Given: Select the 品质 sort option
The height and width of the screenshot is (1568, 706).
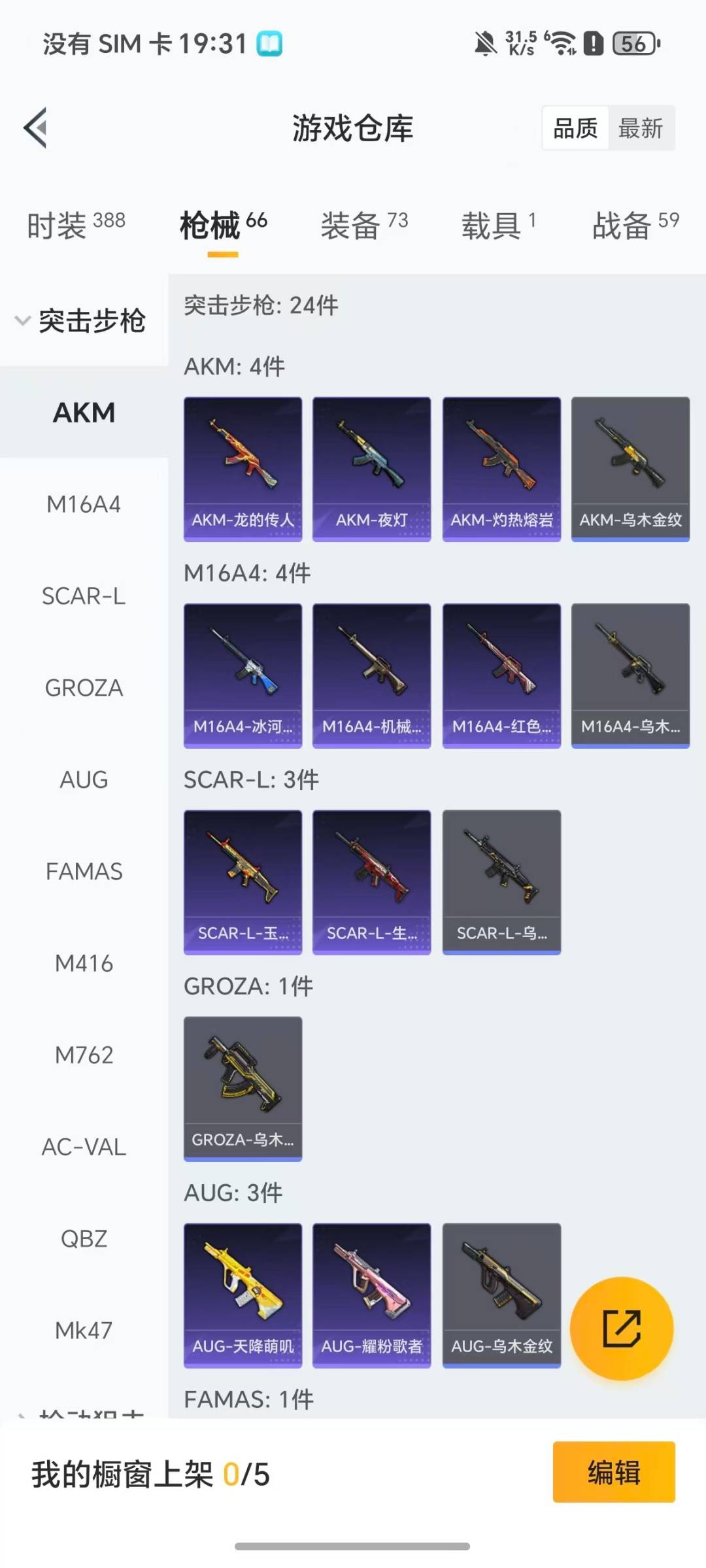Looking at the screenshot, I should 575,128.
